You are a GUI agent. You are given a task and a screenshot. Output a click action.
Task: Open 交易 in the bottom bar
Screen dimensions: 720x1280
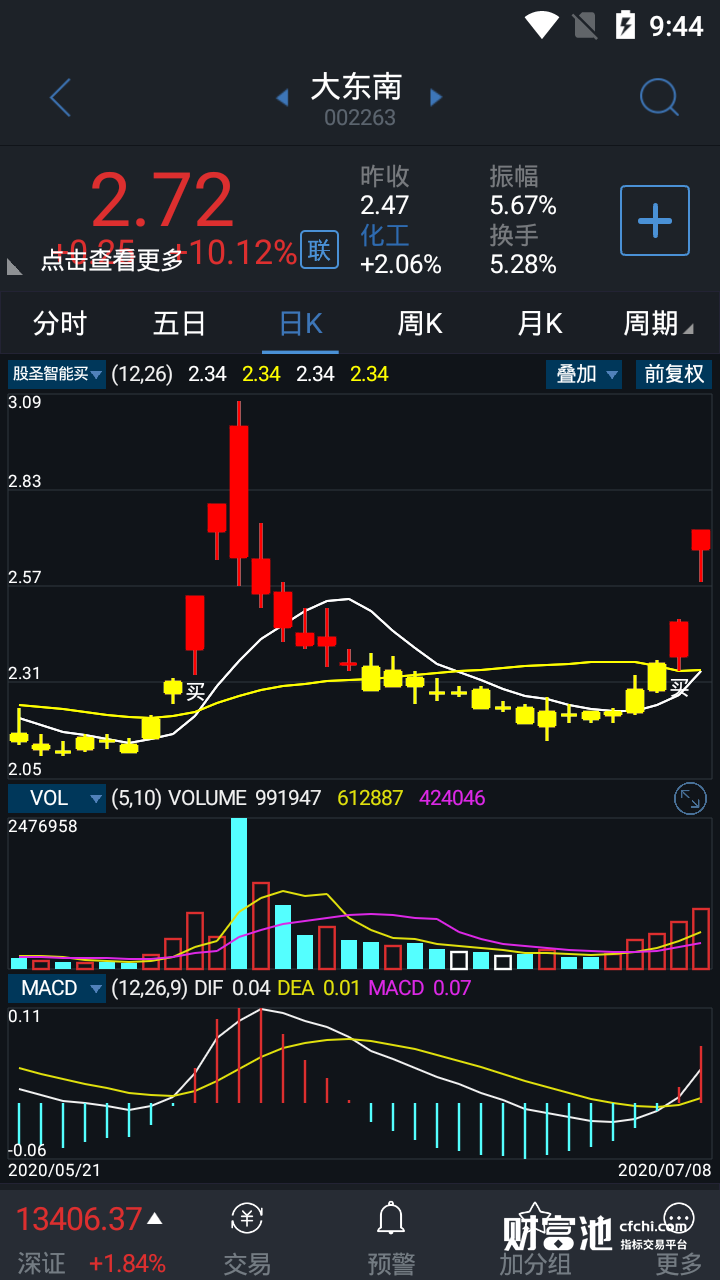[x=247, y=1240]
